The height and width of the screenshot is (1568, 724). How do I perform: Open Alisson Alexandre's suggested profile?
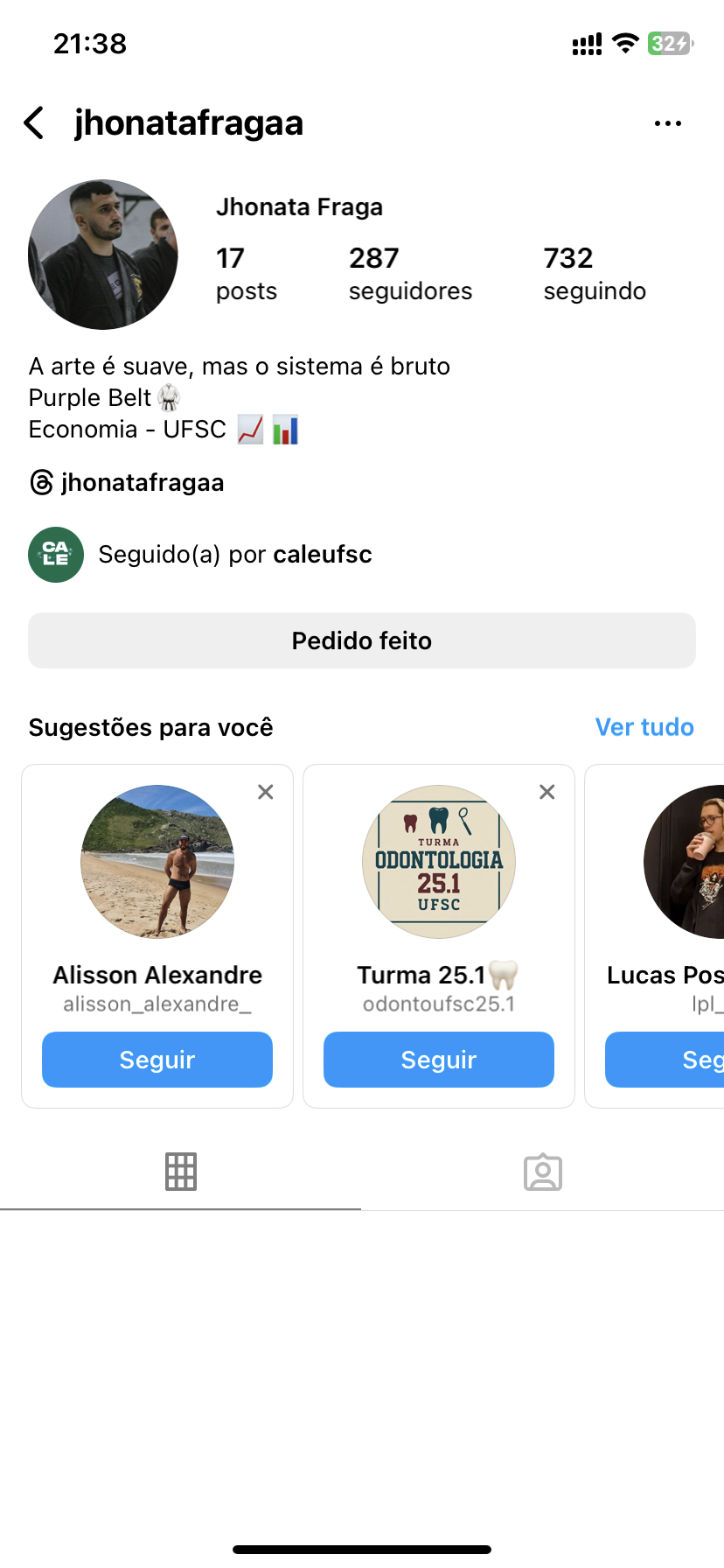[157, 862]
